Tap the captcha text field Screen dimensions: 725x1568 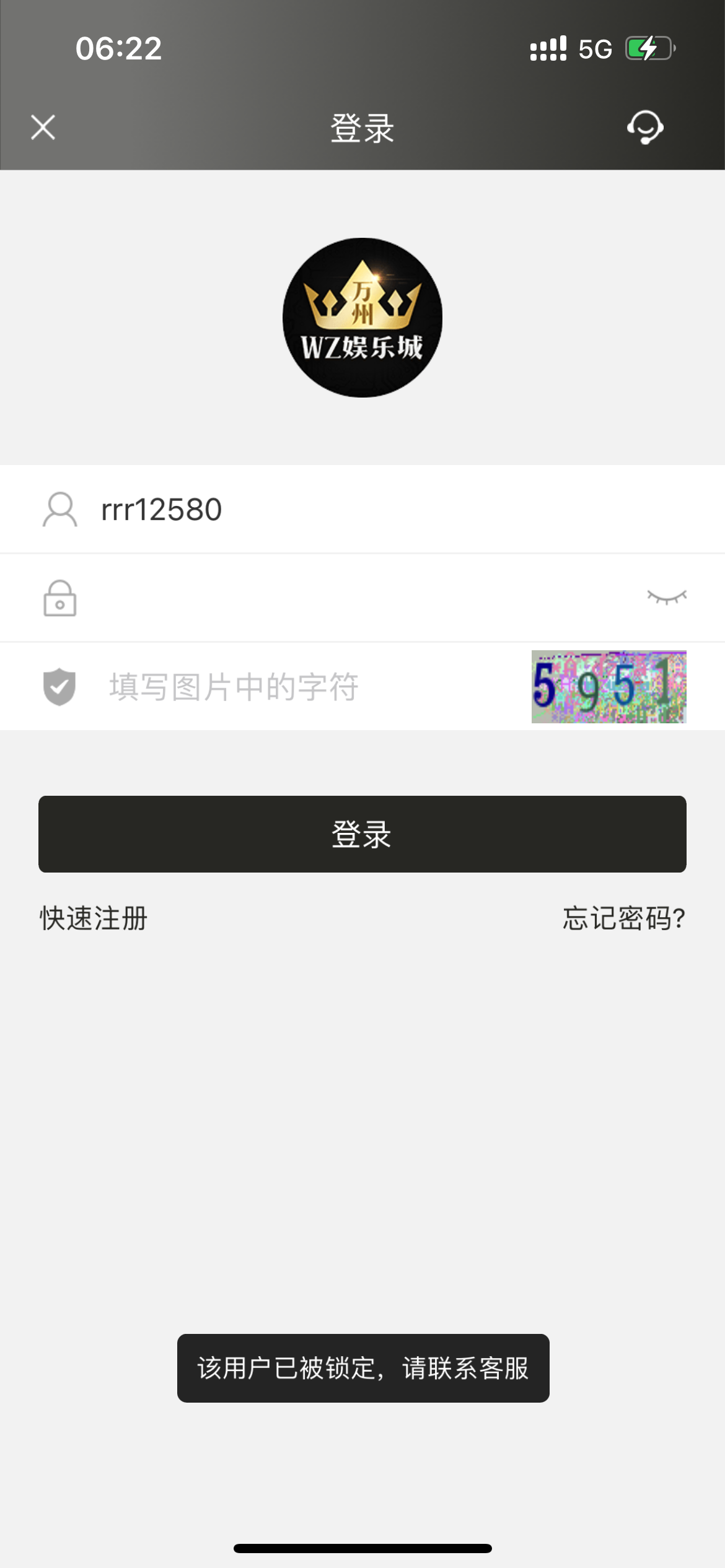[310, 687]
